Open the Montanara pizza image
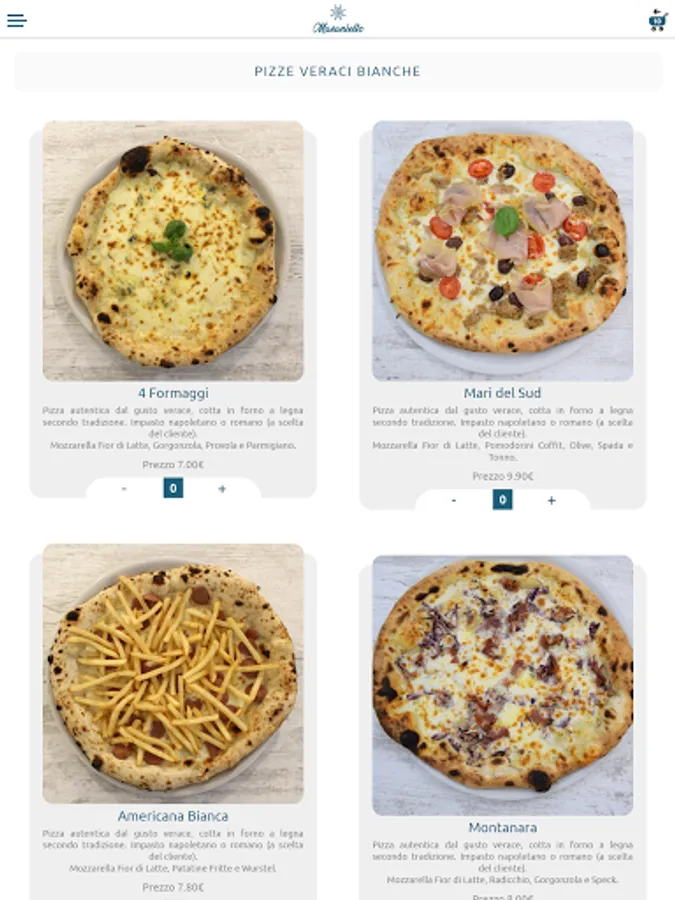 click(503, 685)
